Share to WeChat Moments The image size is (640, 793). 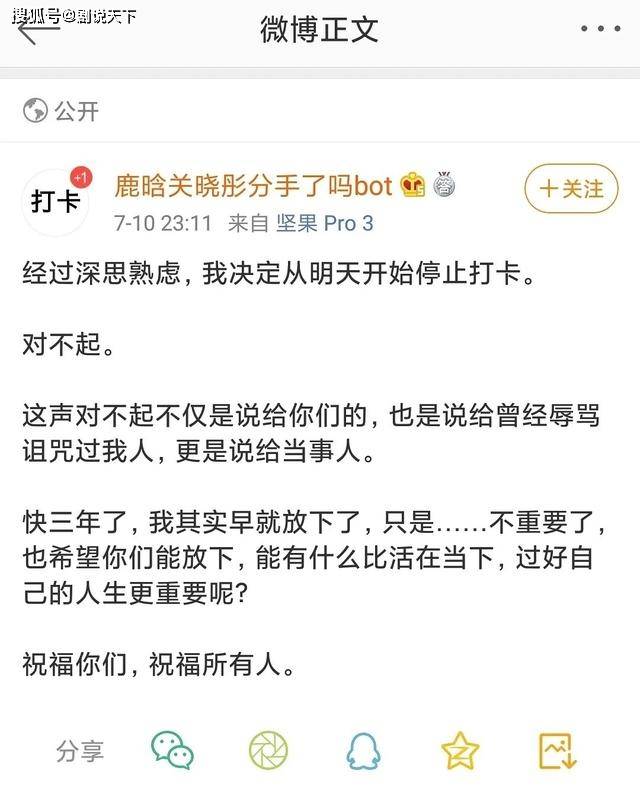[268, 750]
